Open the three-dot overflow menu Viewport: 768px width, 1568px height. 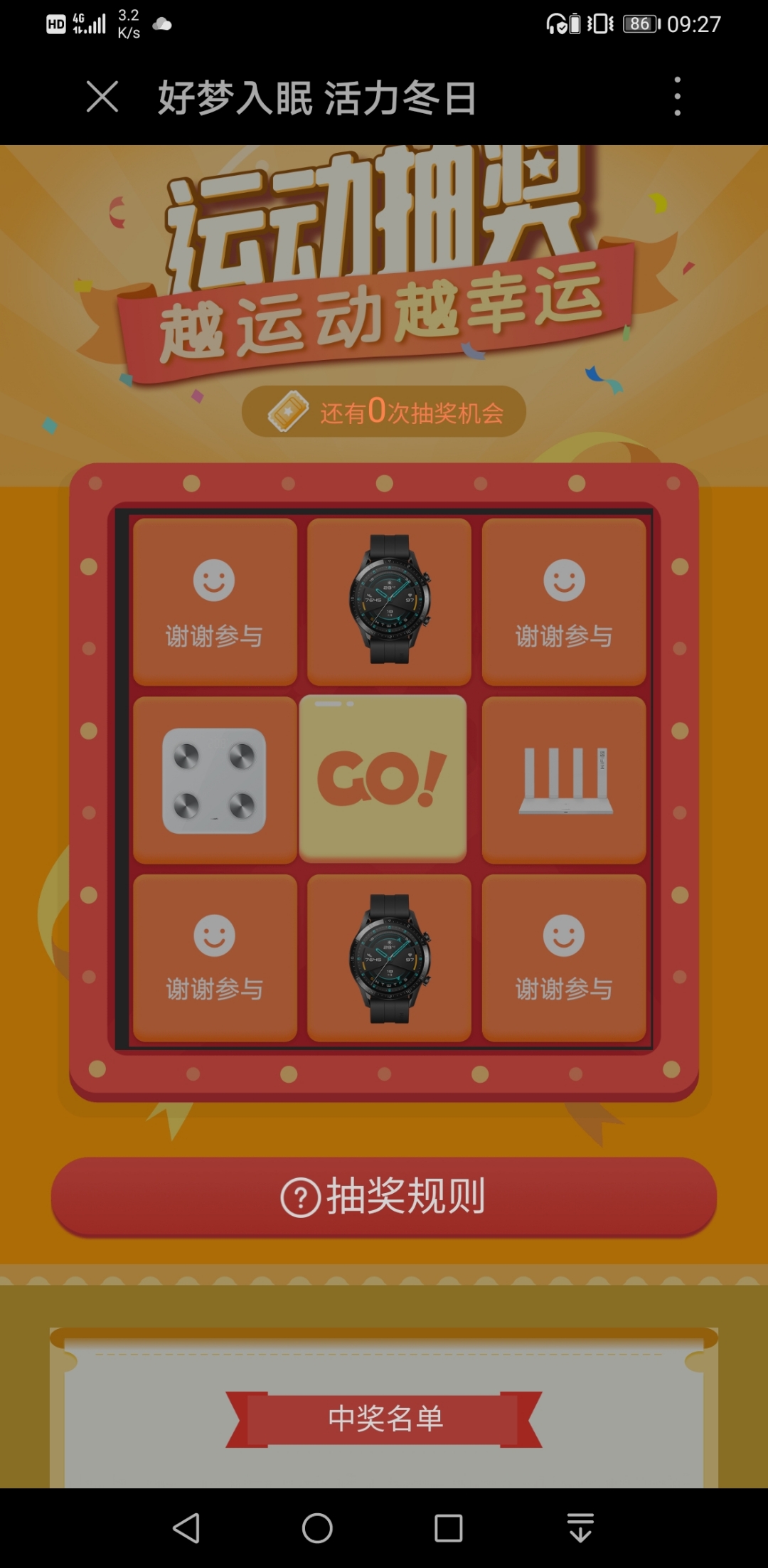[x=677, y=97]
